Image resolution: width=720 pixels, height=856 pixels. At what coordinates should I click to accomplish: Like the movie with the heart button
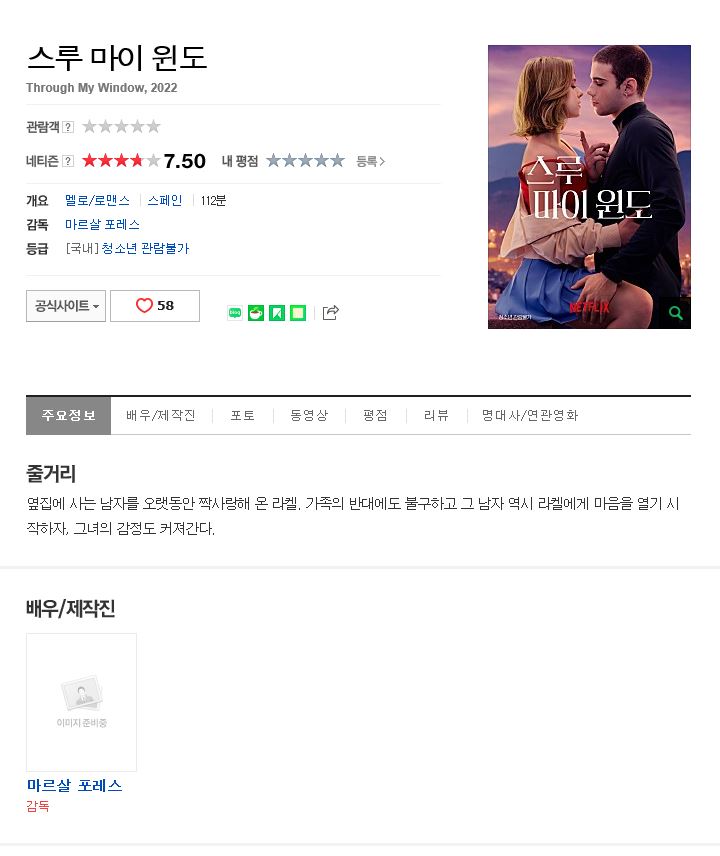pos(155,306)
